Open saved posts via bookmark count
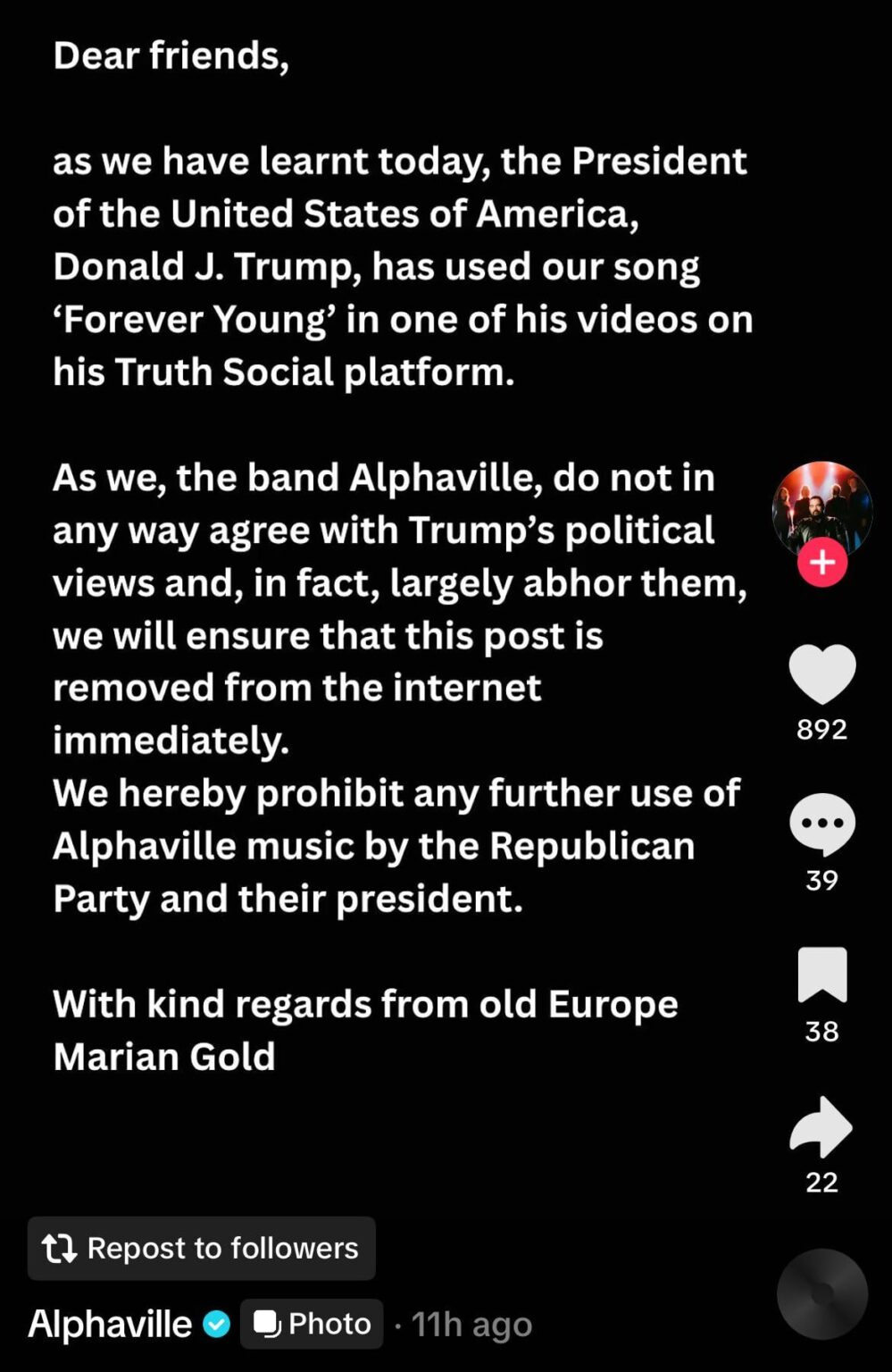 (x=821, y=1033)
